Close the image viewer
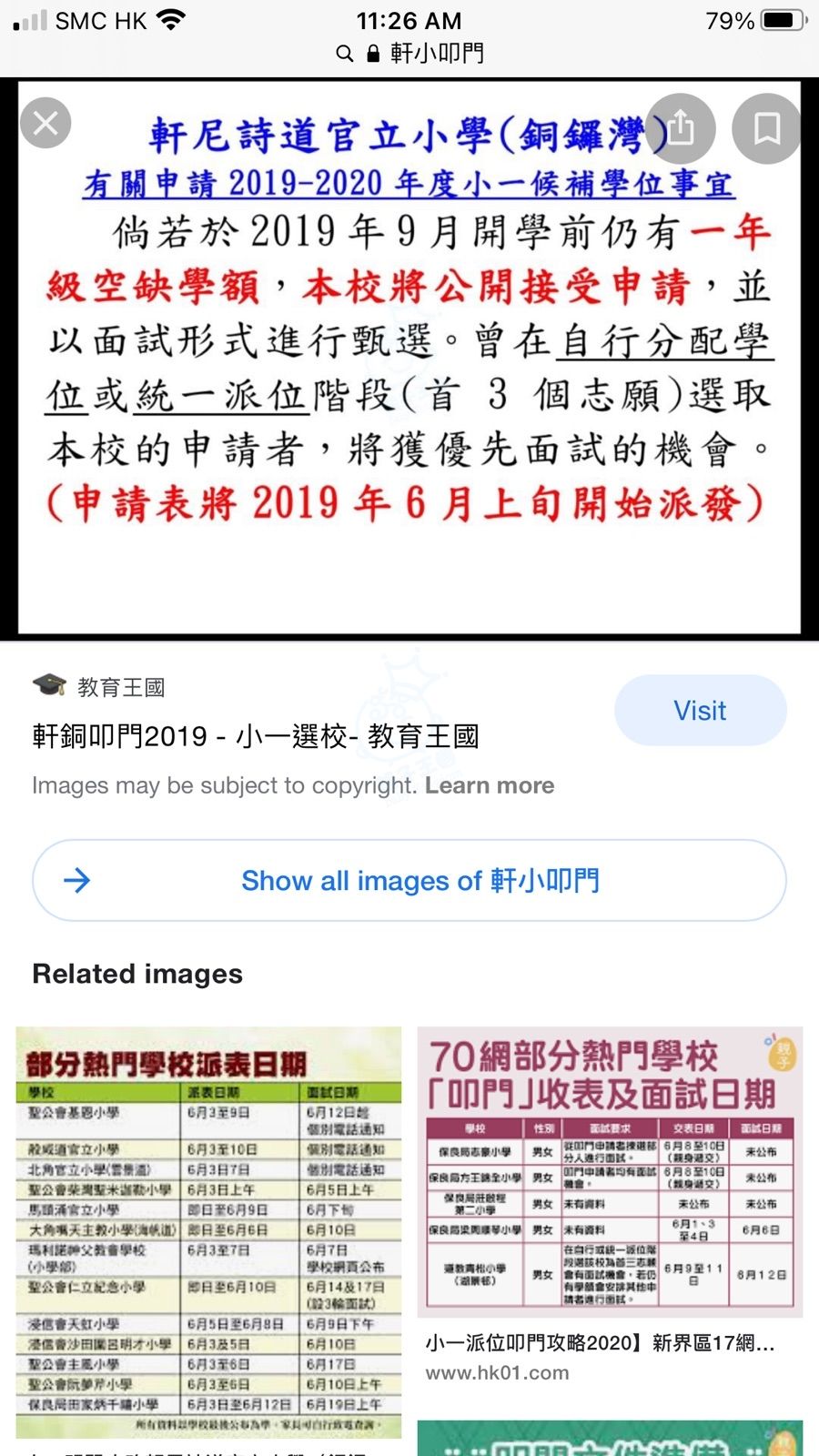The width and height of the screenshot is (819, 1456). (x=45, y=123)
